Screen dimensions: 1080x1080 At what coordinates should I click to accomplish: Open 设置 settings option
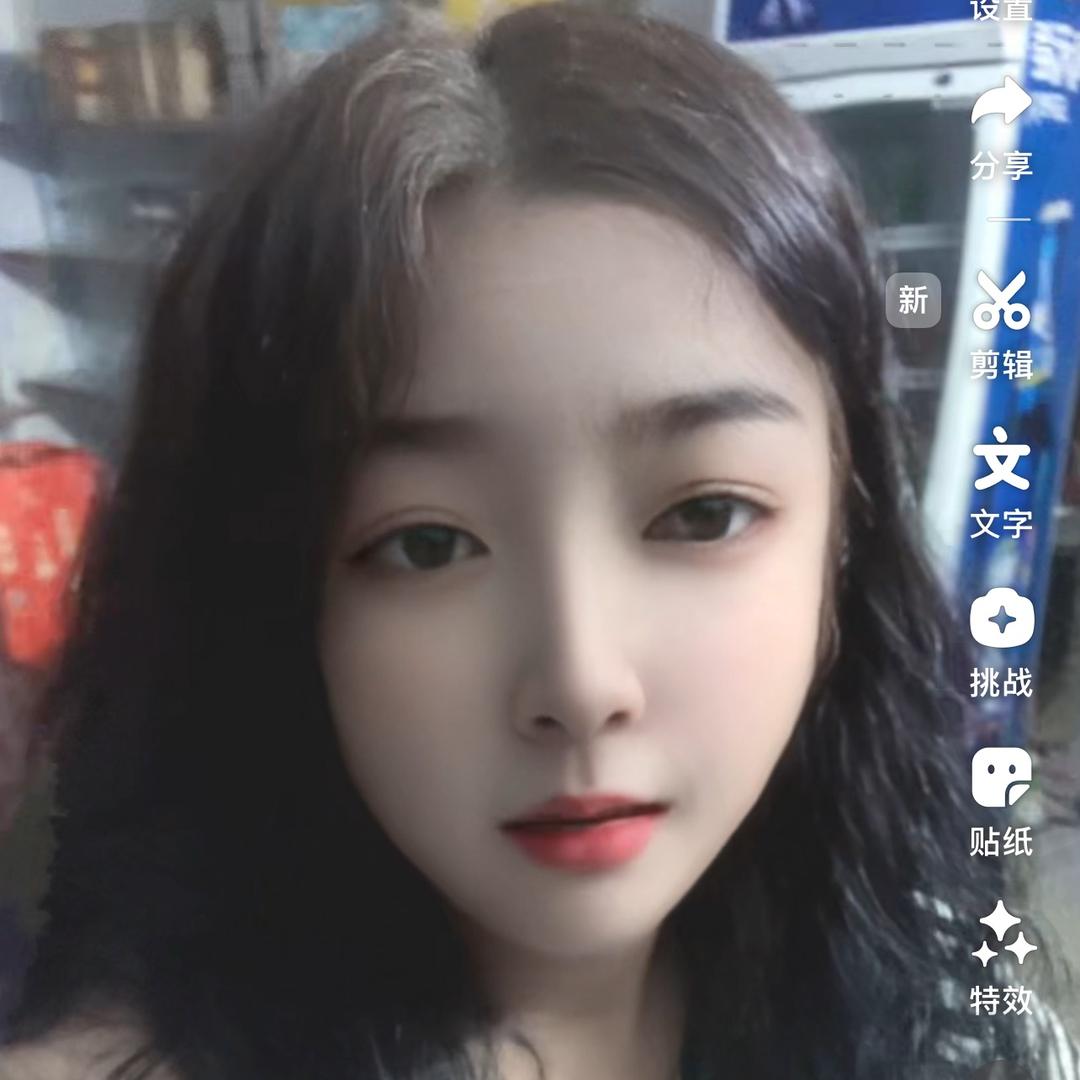pyautogui.click(x=1001, y=10)
